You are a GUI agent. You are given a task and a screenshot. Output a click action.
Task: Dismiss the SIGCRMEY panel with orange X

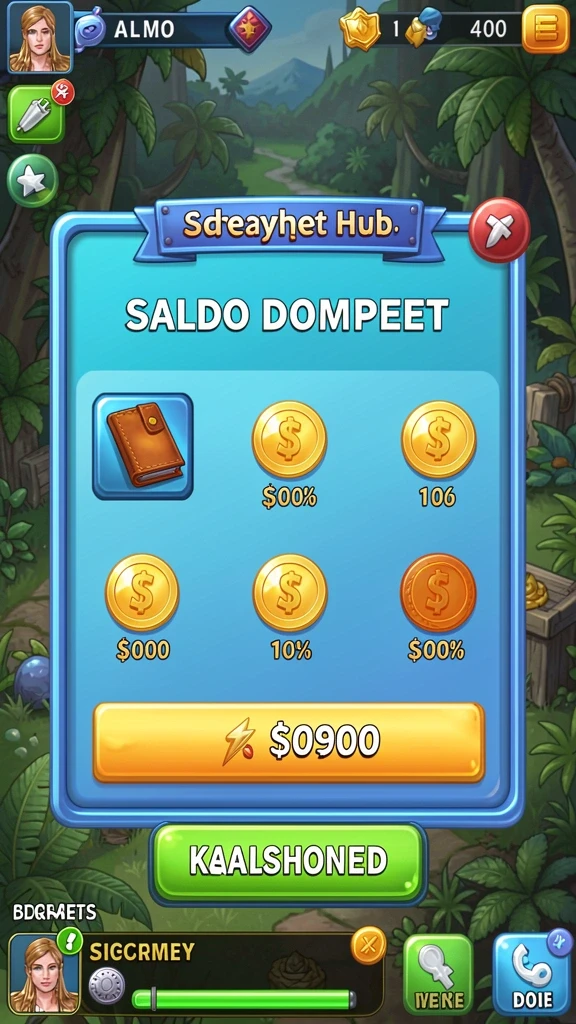[x=368, y=944]
